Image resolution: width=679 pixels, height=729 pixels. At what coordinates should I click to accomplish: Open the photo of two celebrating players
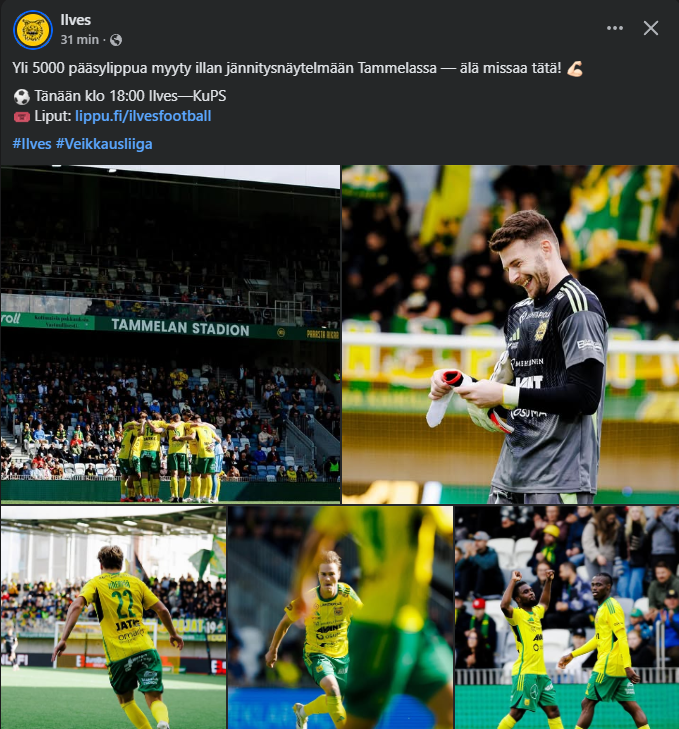pyautogui.click(x=567, y=617)
